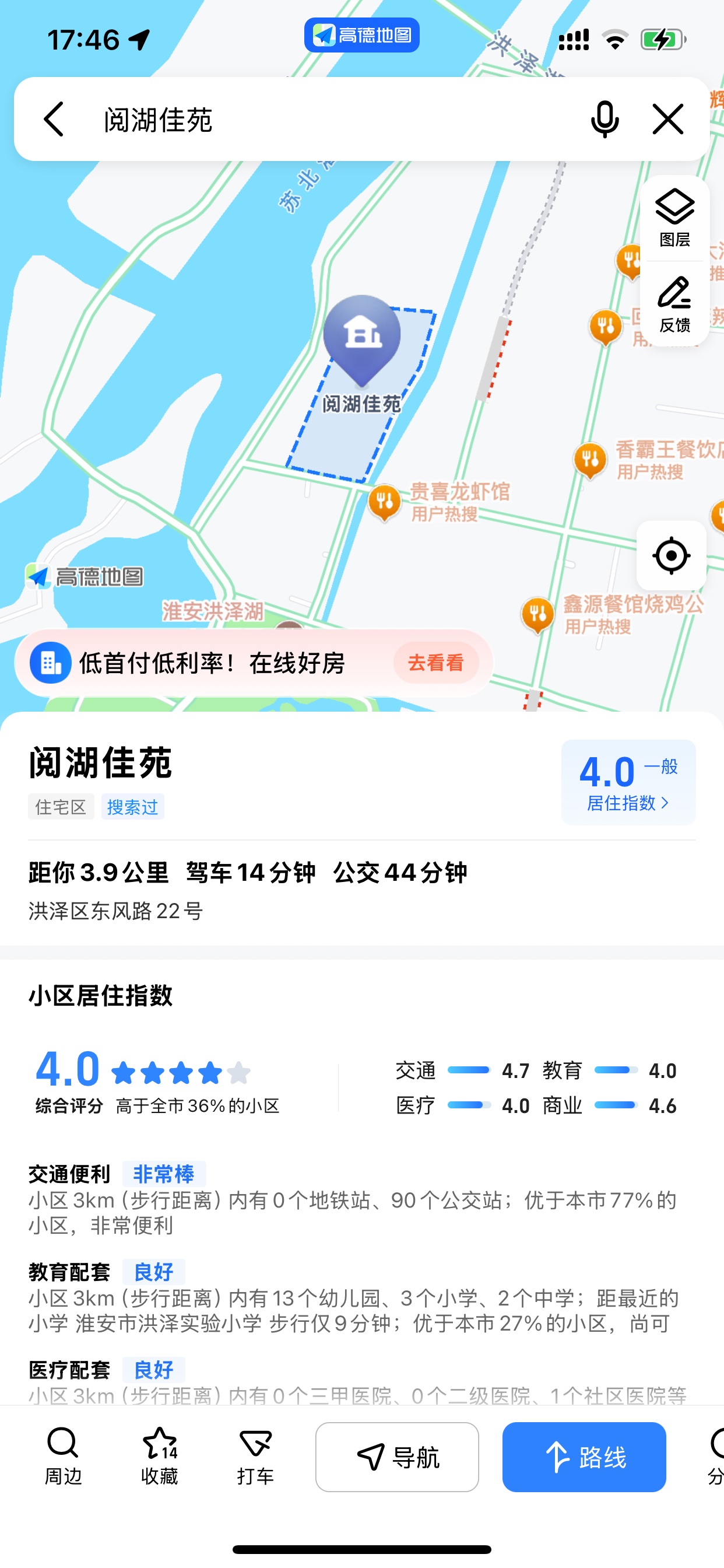Image resolution: width=724 pixels, height=1568 pixels.
Task: Select the 香霸王餐饮店 map marker
Action: 590,461
